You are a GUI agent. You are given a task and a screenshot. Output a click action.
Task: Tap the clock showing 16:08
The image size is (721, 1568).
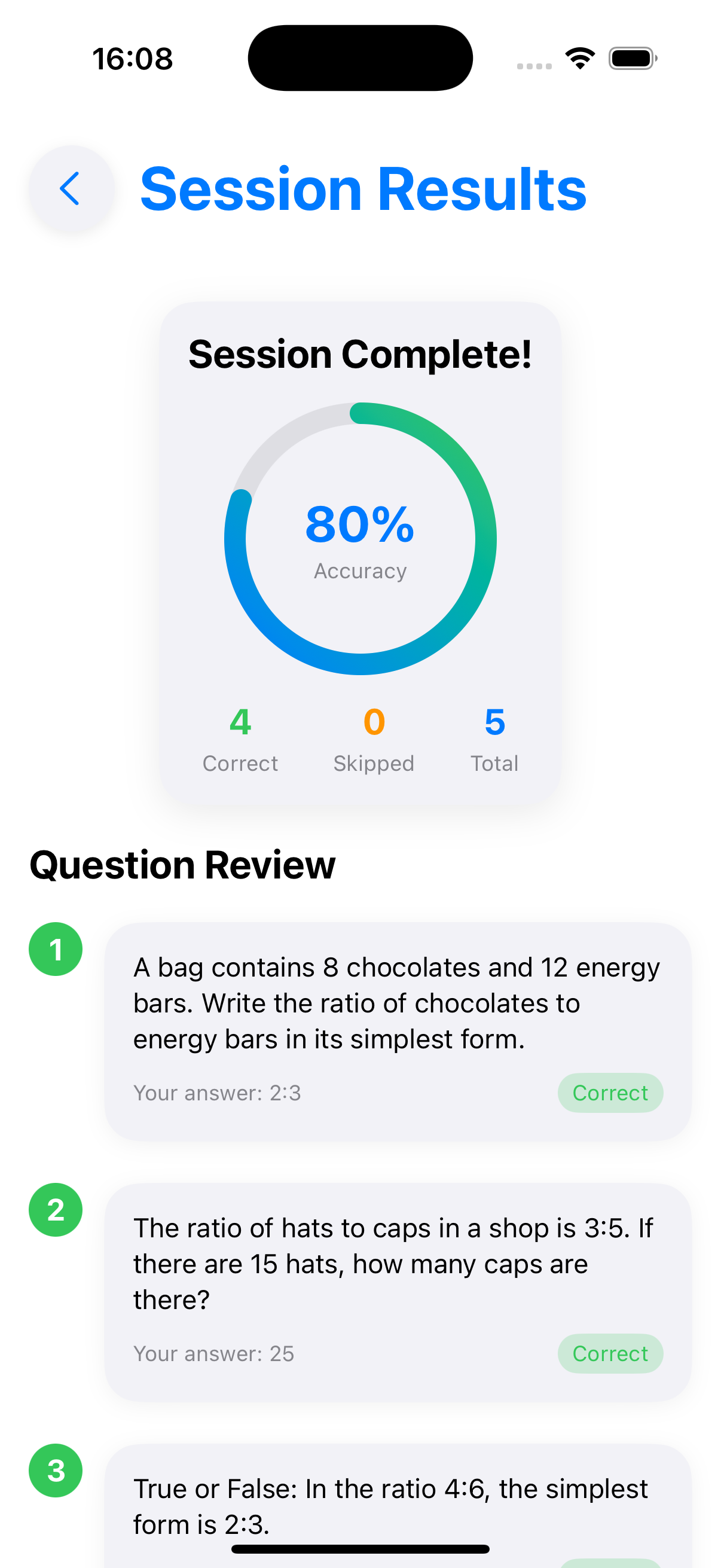[x=133, y=57]
